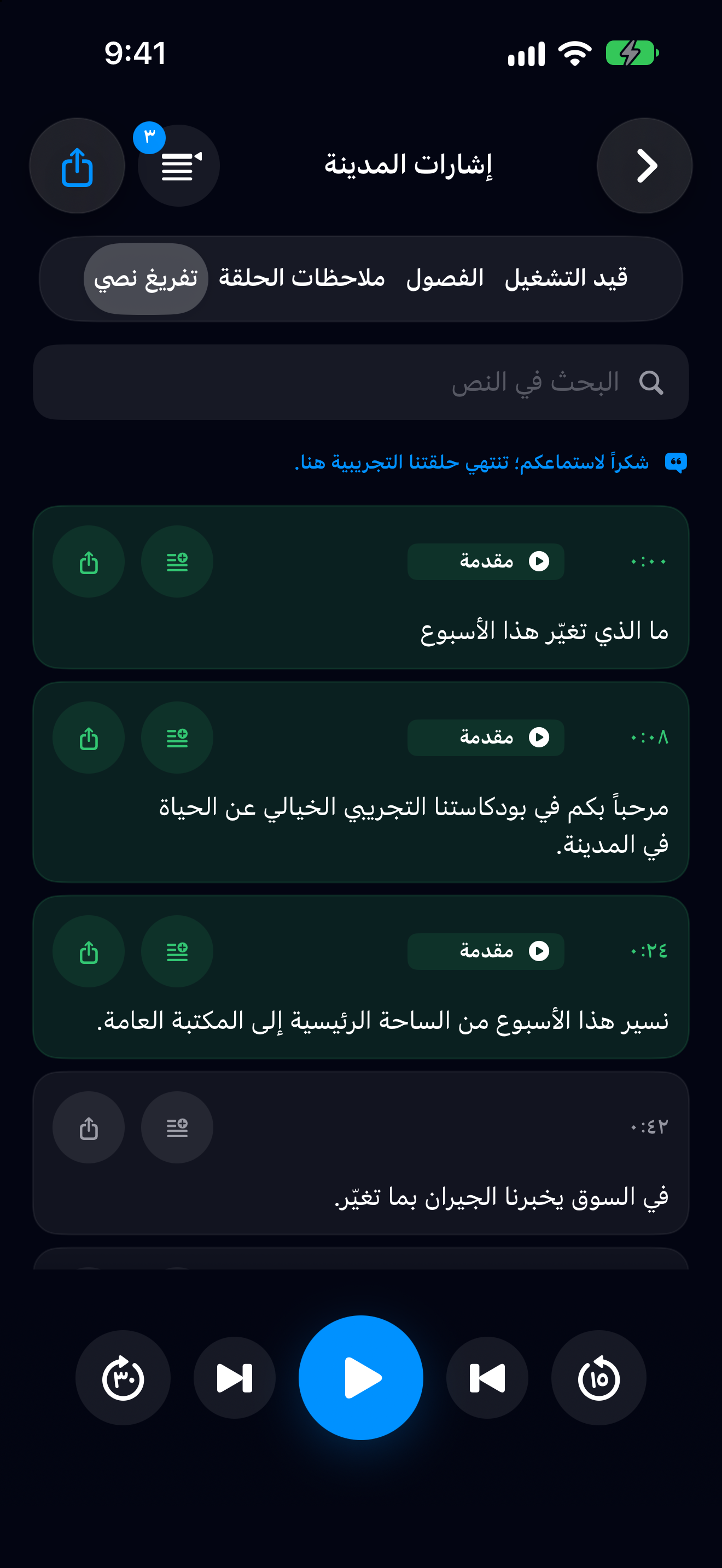Skip forward 30 seconds

123,1378
